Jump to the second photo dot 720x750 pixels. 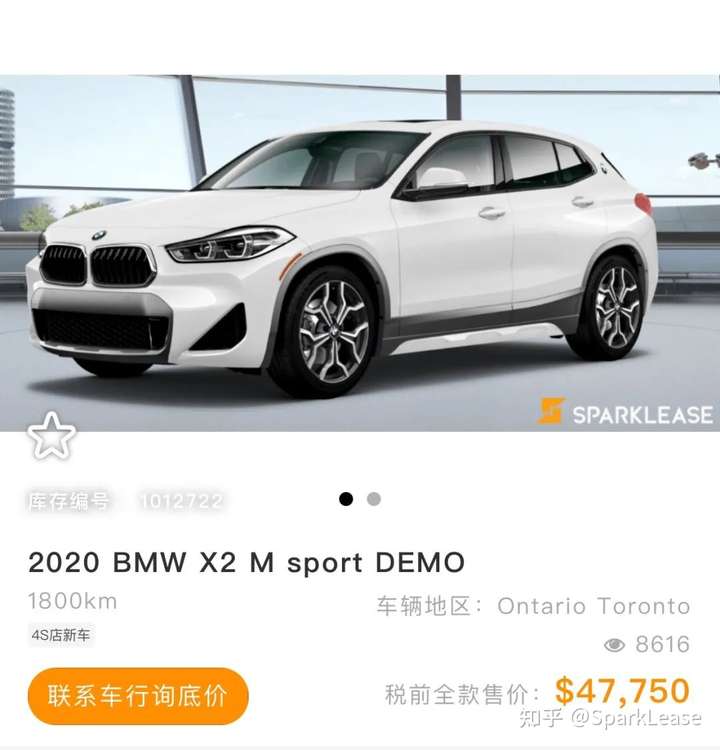pos(373,499)
